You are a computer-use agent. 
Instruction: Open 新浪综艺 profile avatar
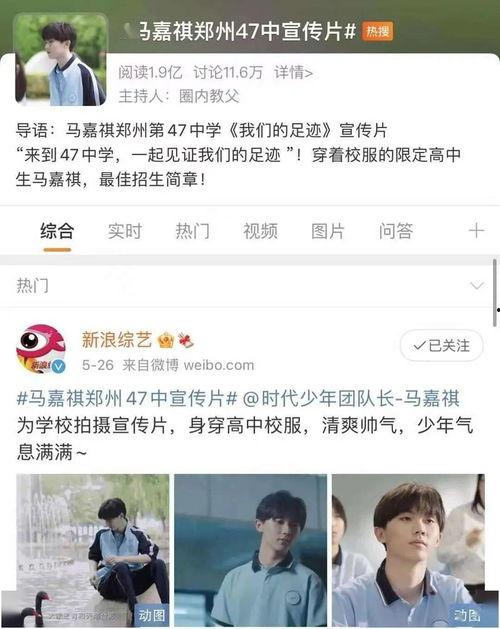coord(41,349)
